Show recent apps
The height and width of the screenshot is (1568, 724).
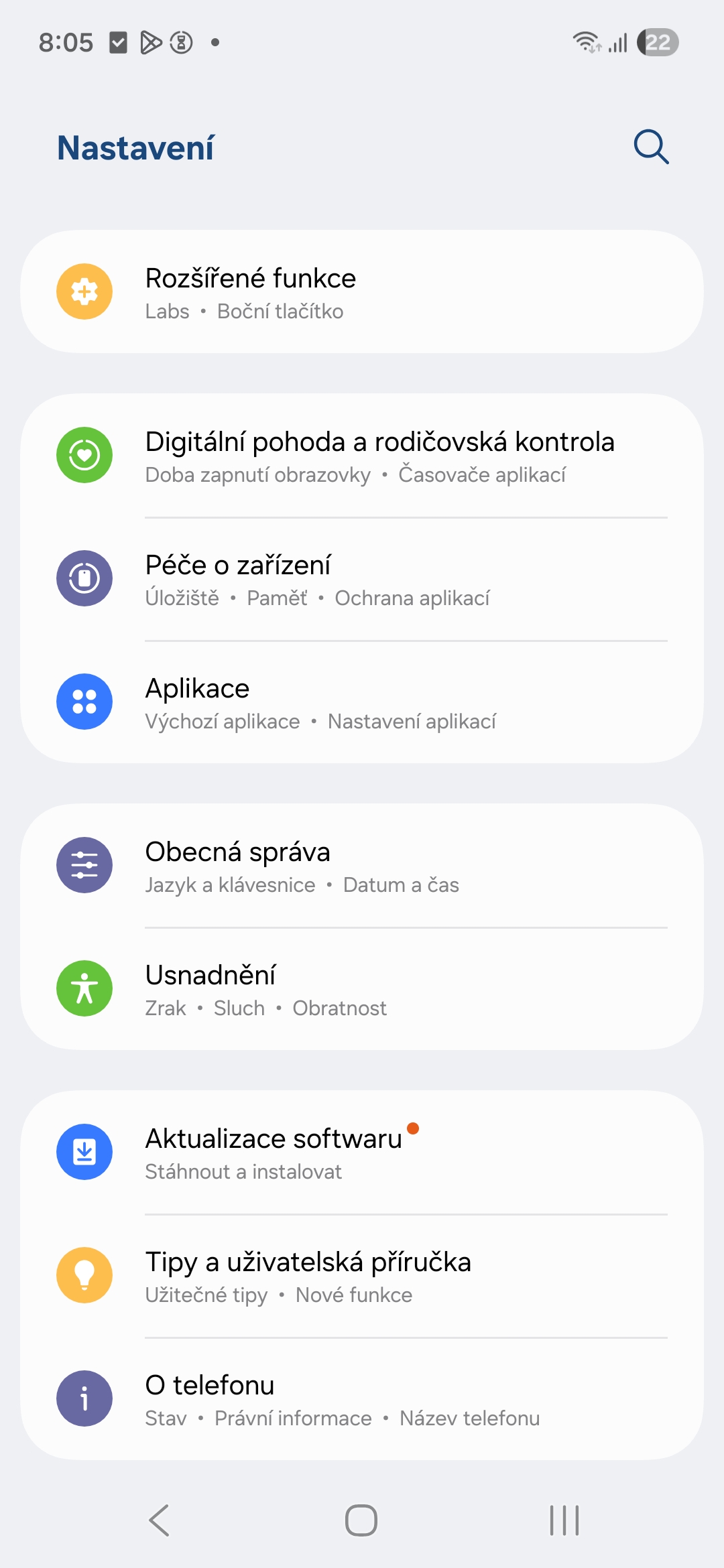[564, 1520]
